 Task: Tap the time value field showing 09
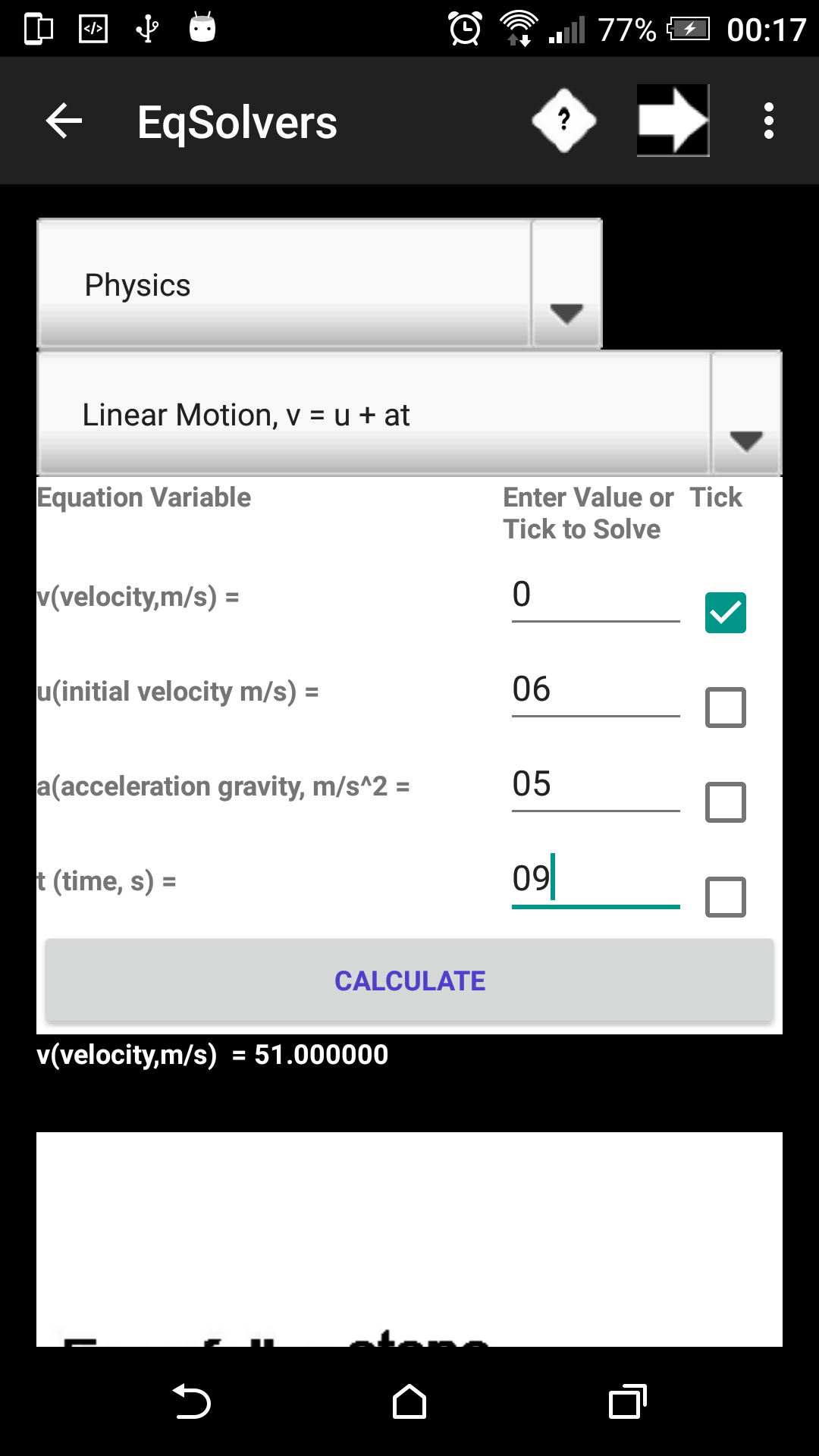click(x=595, y=880)
